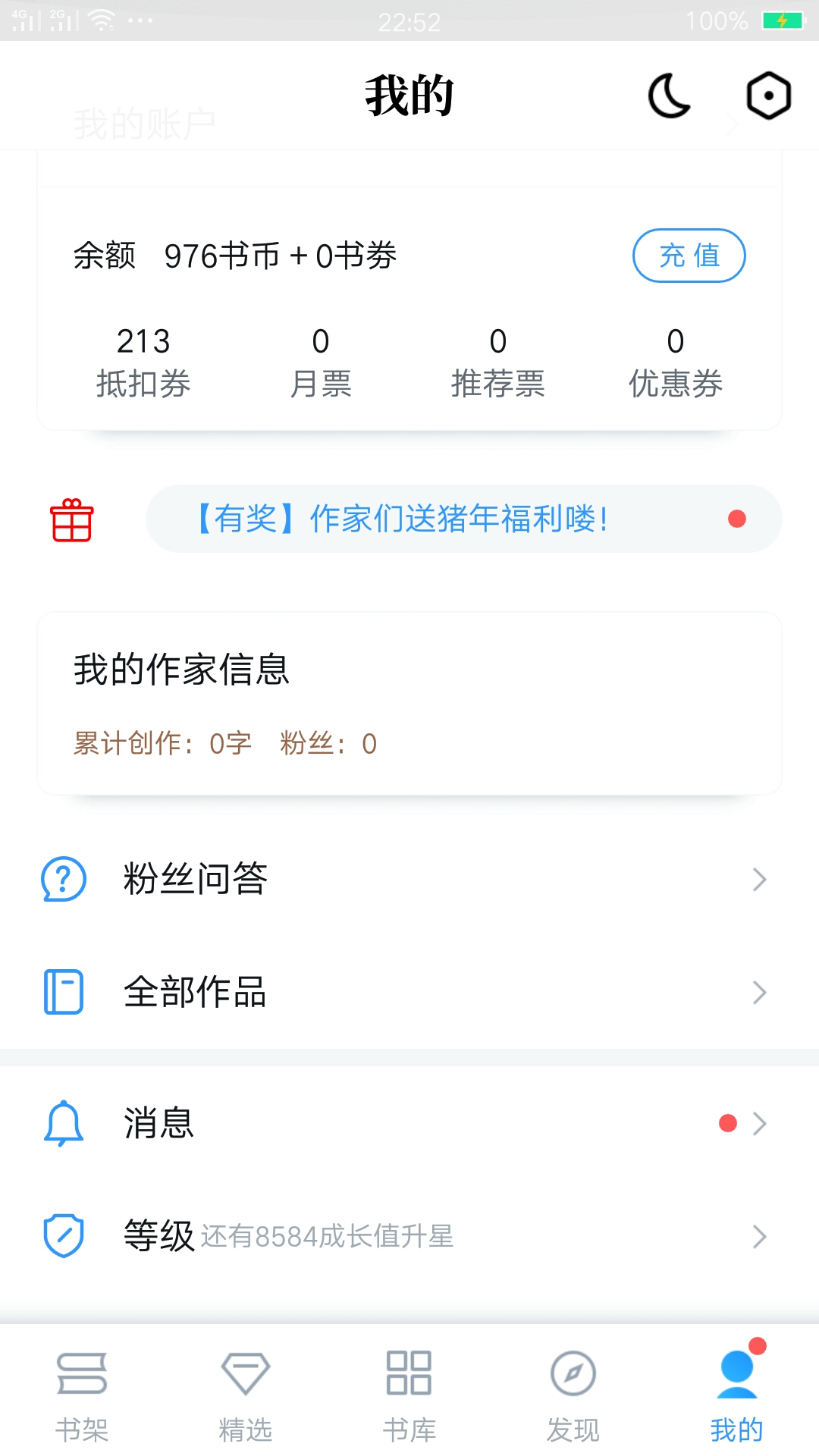Switch to the 发现 discover tab

coord(573,1395)
